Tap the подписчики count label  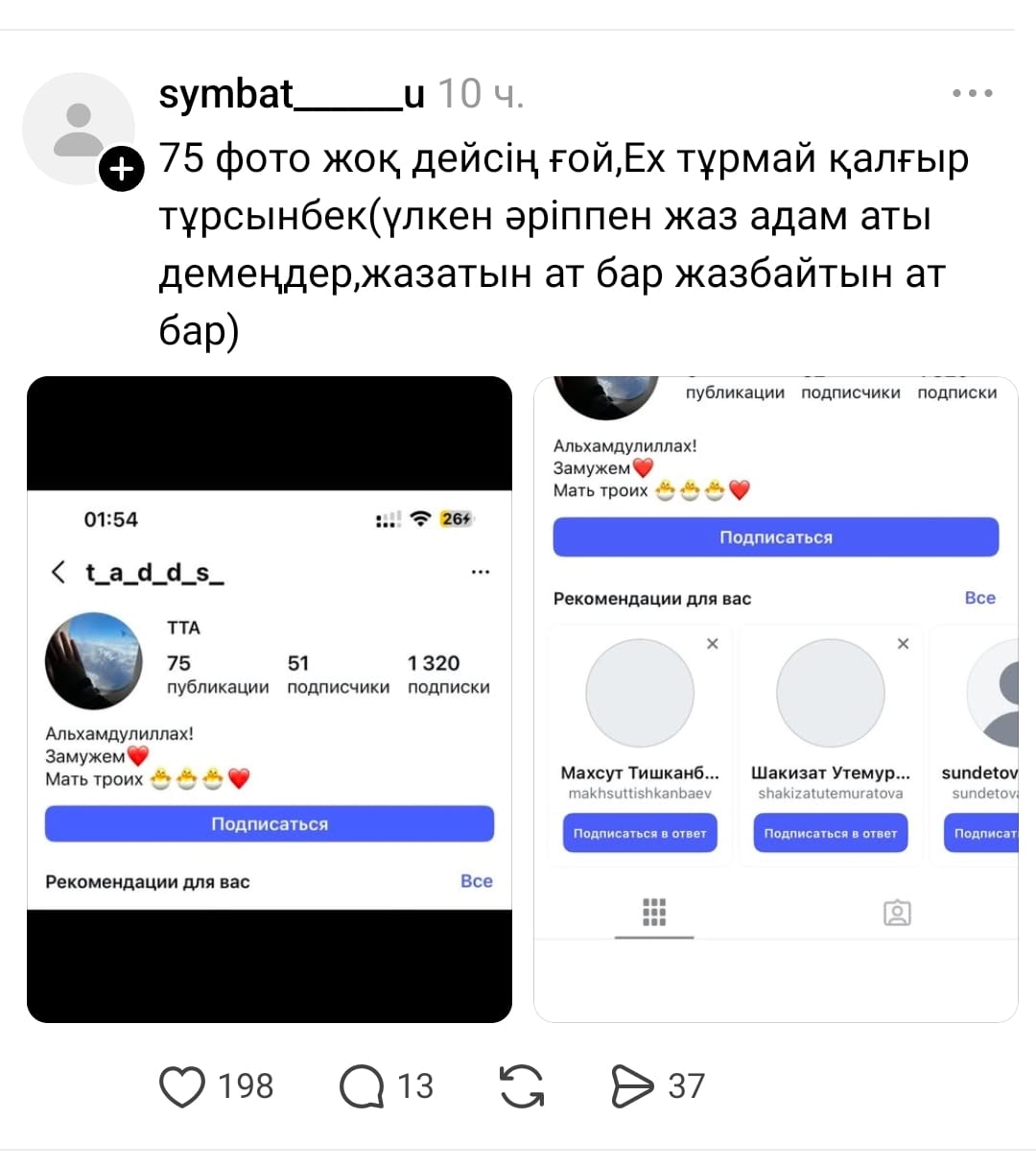pyautogui.click(x=338, y=687)
